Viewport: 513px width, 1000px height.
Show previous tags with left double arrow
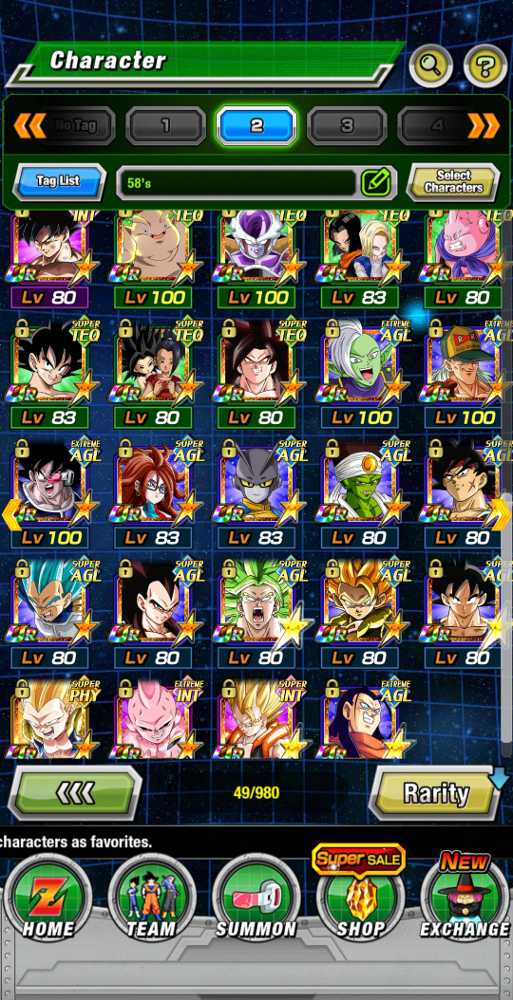[29, 126]
